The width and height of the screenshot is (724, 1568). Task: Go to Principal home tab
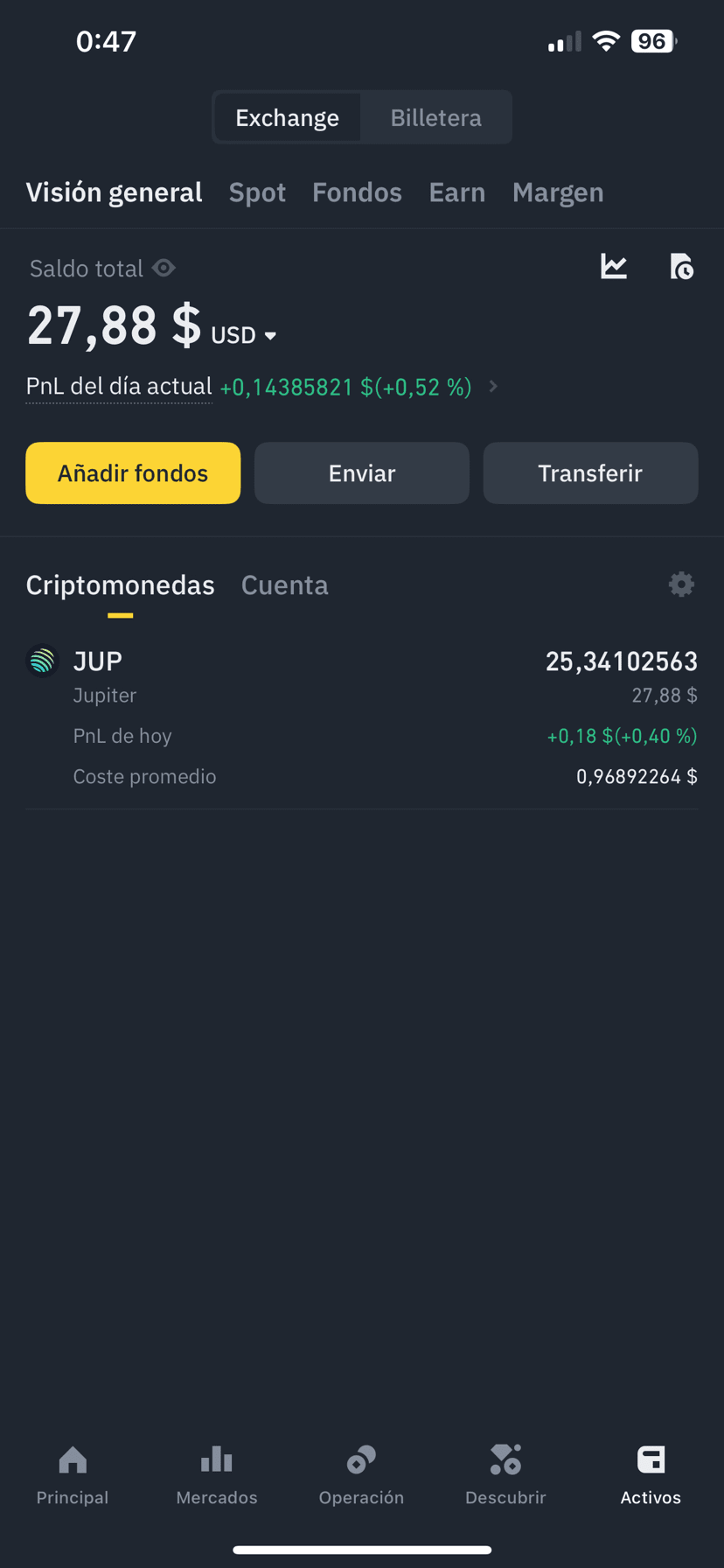click(73, 1475)
